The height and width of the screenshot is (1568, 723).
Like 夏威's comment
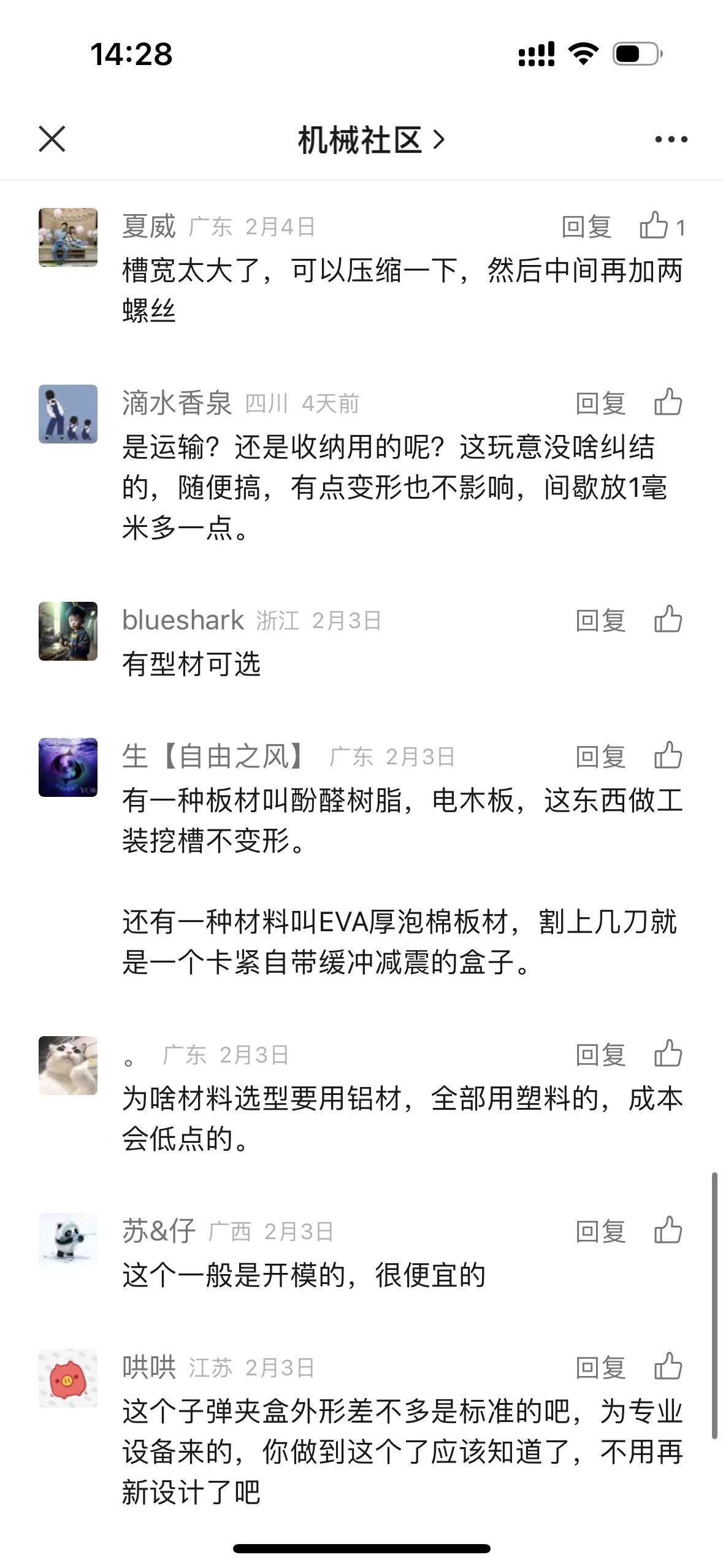[655, 226]
